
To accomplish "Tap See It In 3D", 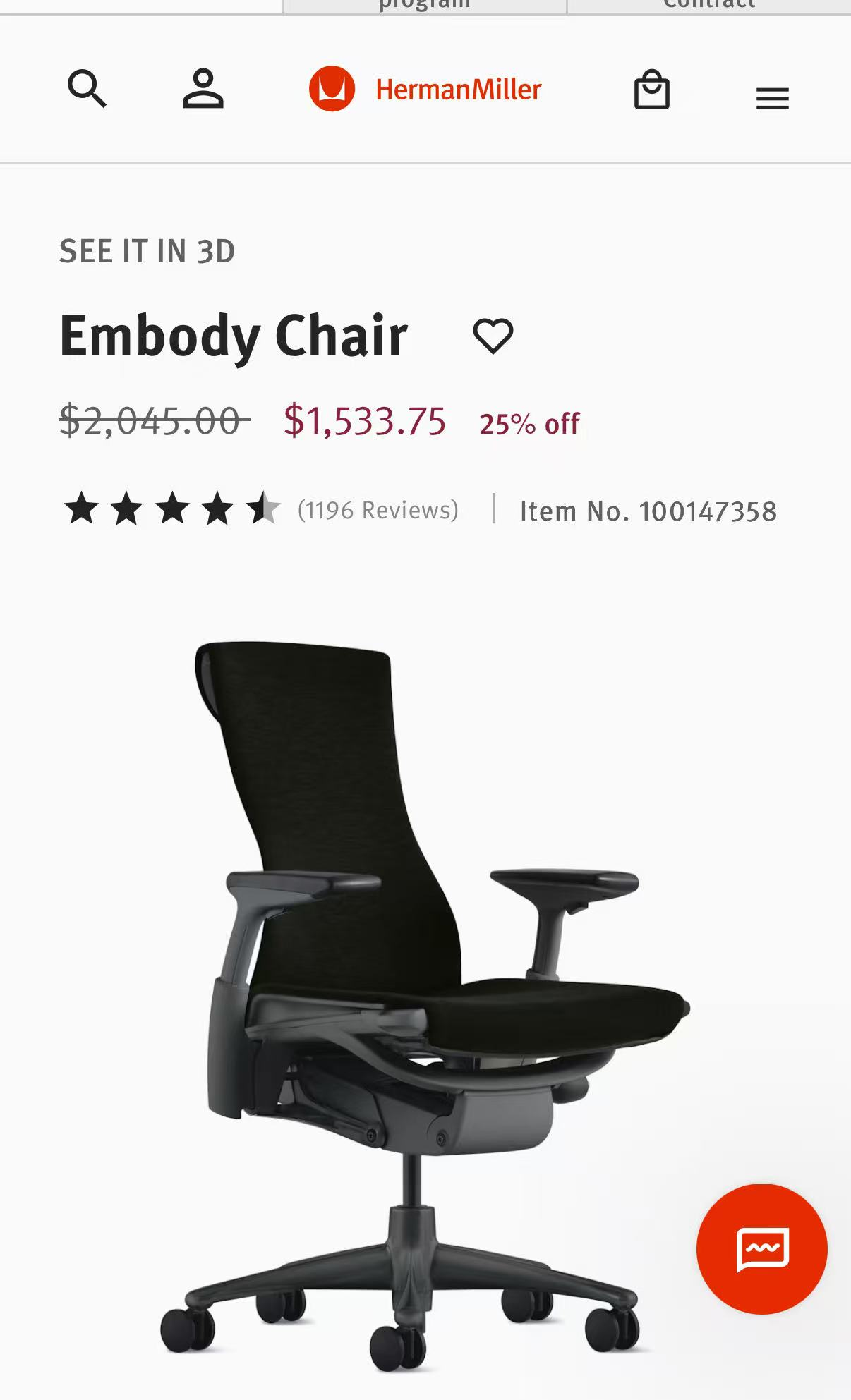I will 147,252.
